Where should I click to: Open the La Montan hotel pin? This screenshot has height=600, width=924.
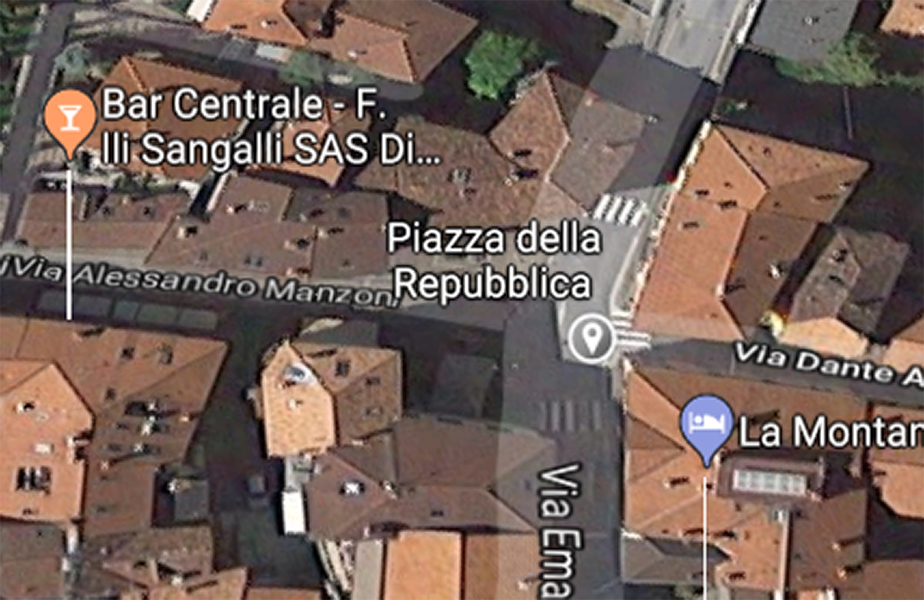706,423
